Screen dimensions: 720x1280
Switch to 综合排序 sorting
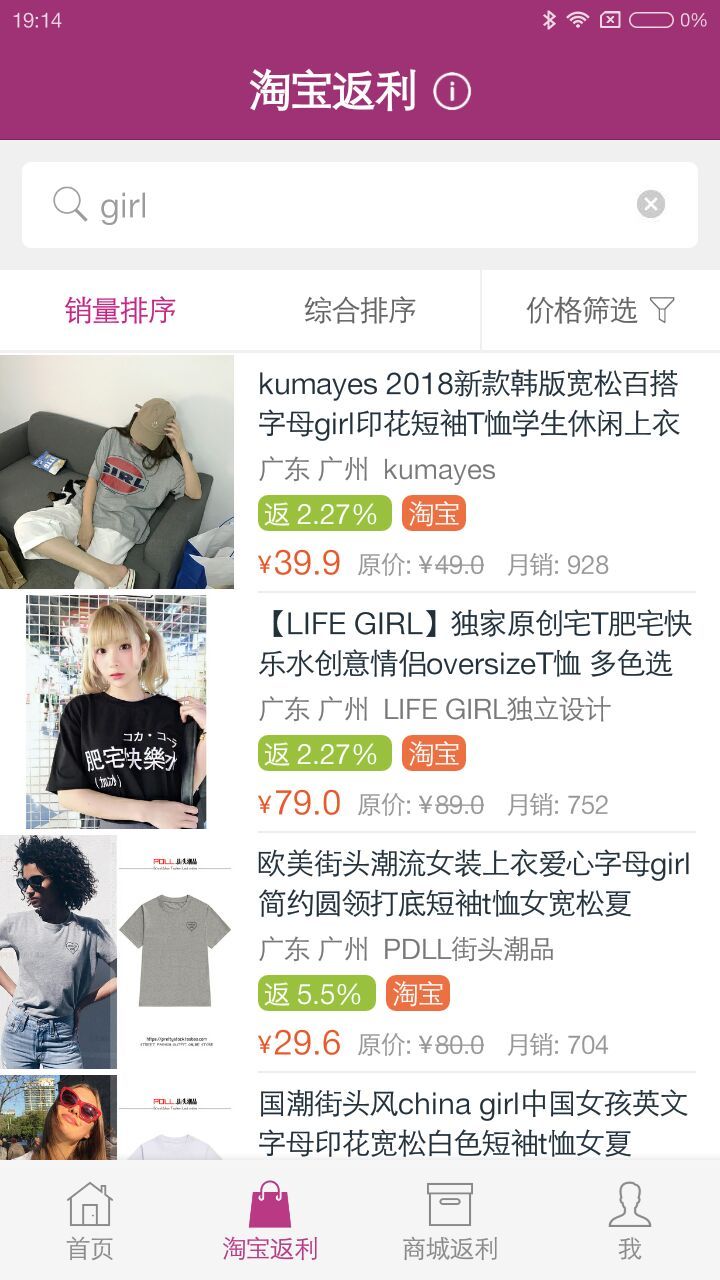click(x=360, y=311)
